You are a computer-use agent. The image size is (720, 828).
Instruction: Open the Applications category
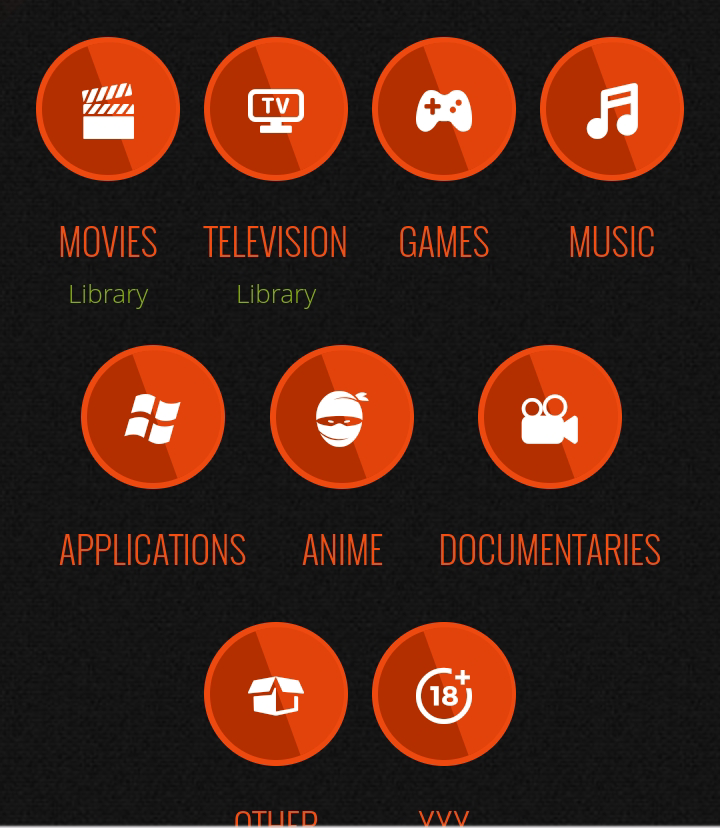pyautogui.click(x=153, y=417)
